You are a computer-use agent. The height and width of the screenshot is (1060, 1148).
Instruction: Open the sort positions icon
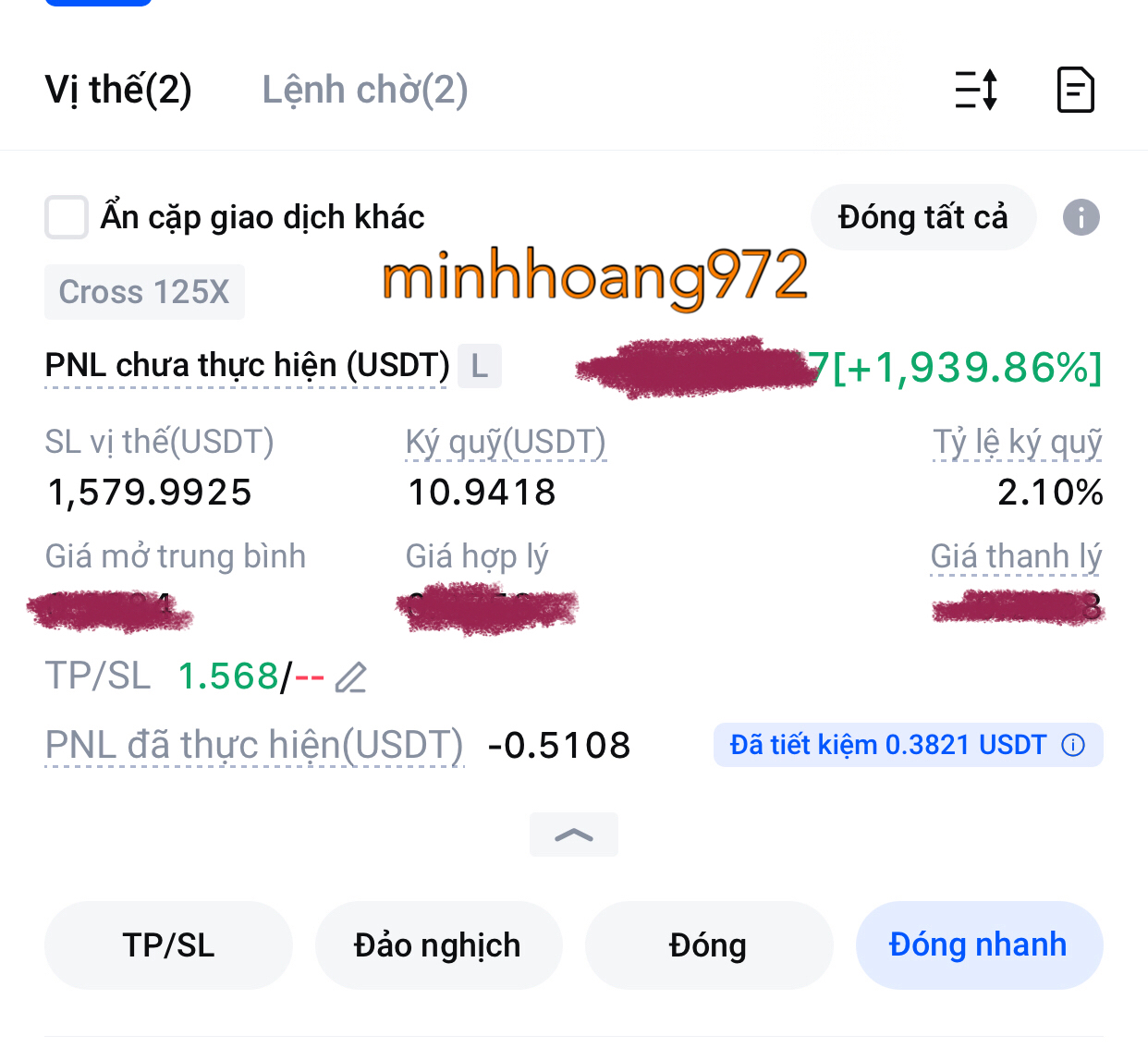point(976,91)
